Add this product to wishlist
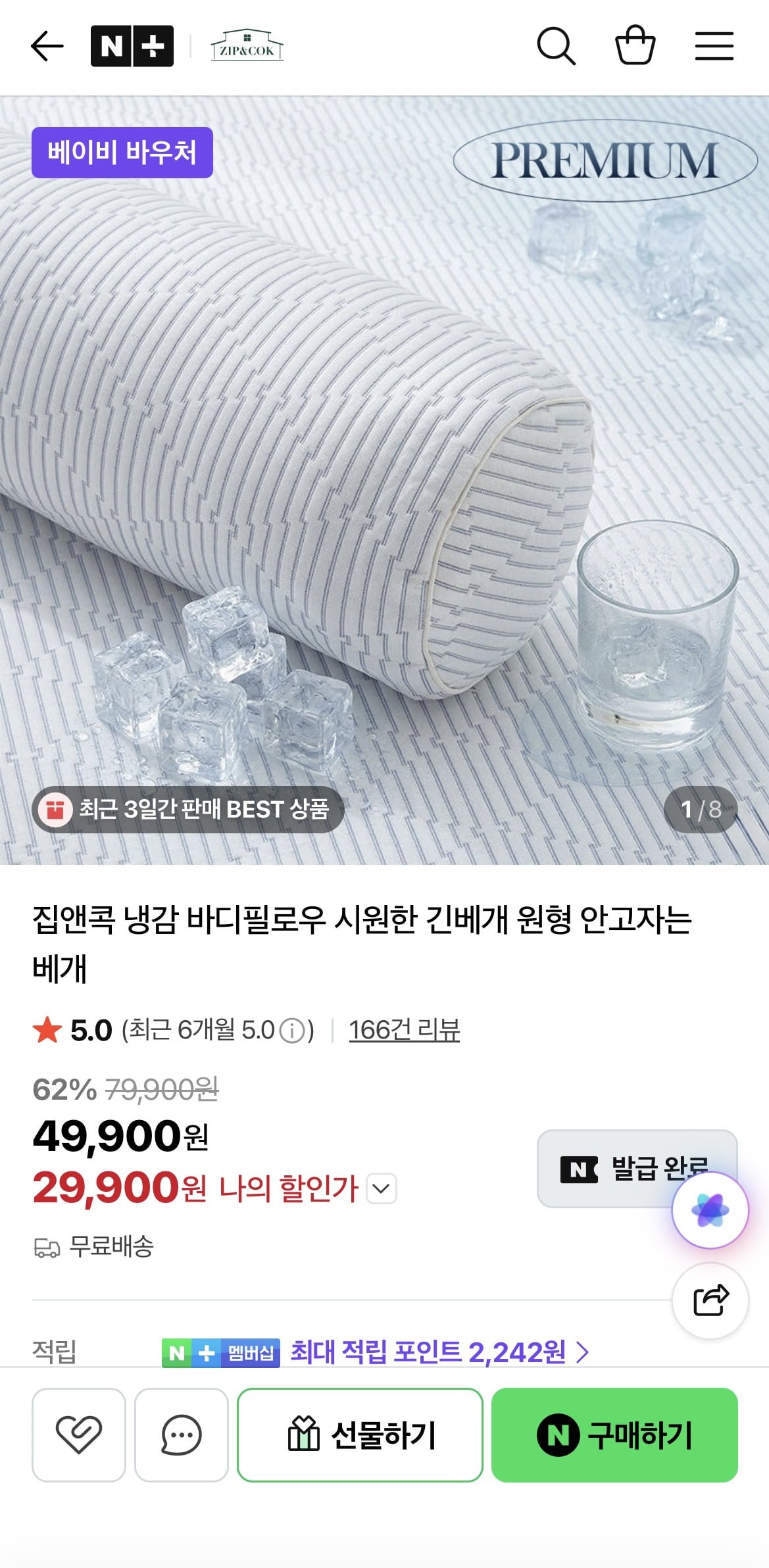 79,1434
